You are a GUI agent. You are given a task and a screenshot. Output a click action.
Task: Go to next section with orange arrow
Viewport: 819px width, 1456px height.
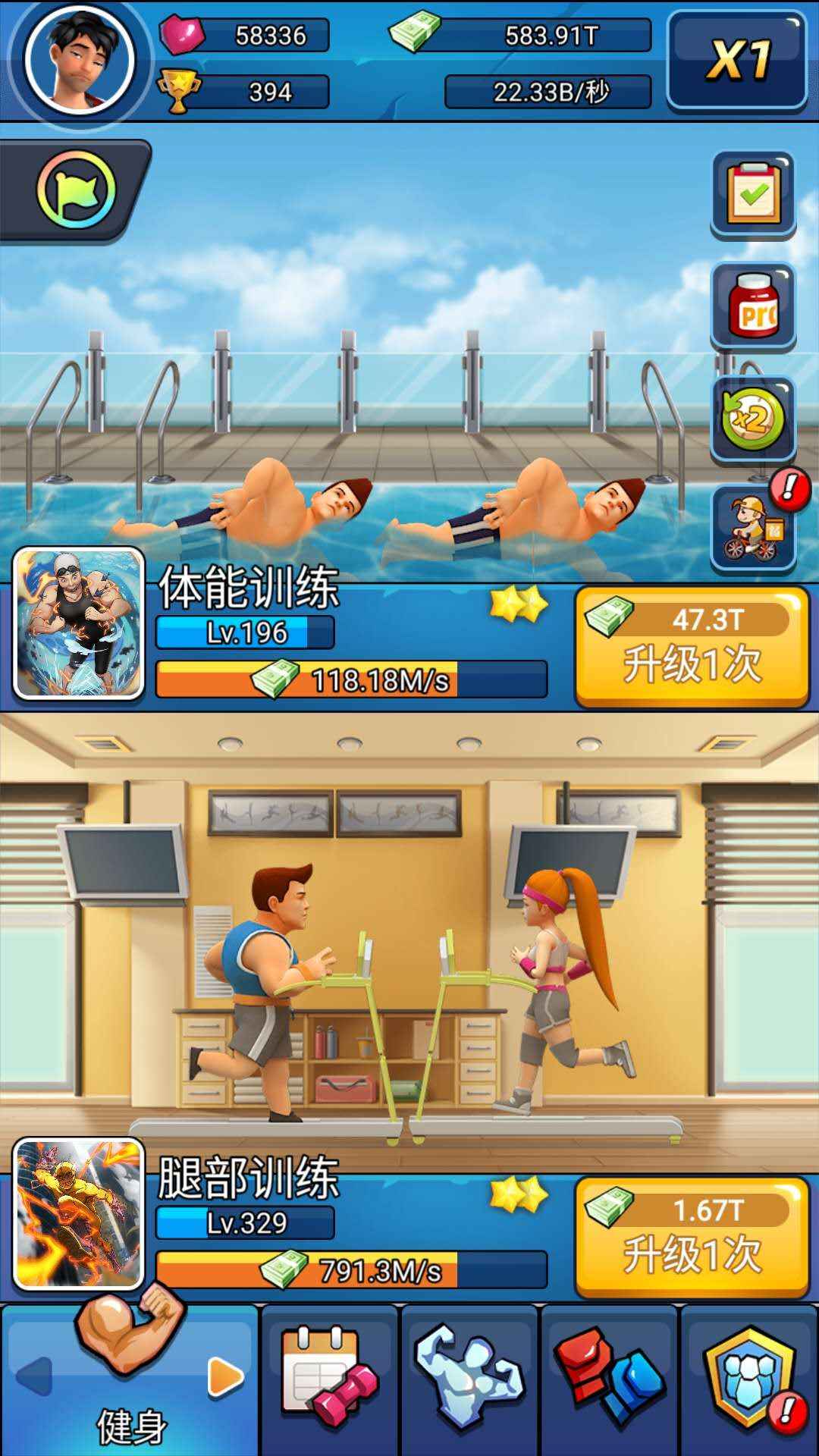226,1377
